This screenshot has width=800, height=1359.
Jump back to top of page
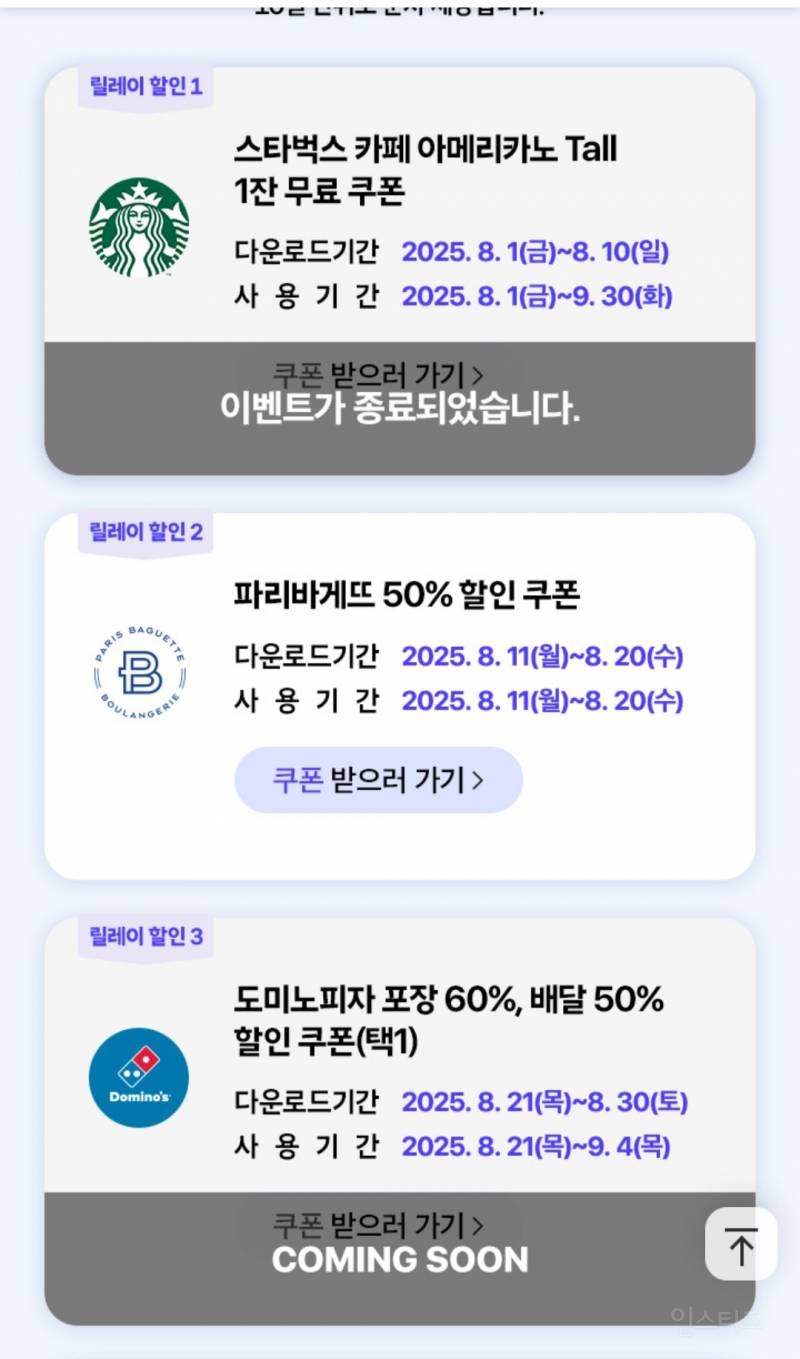741,1244
